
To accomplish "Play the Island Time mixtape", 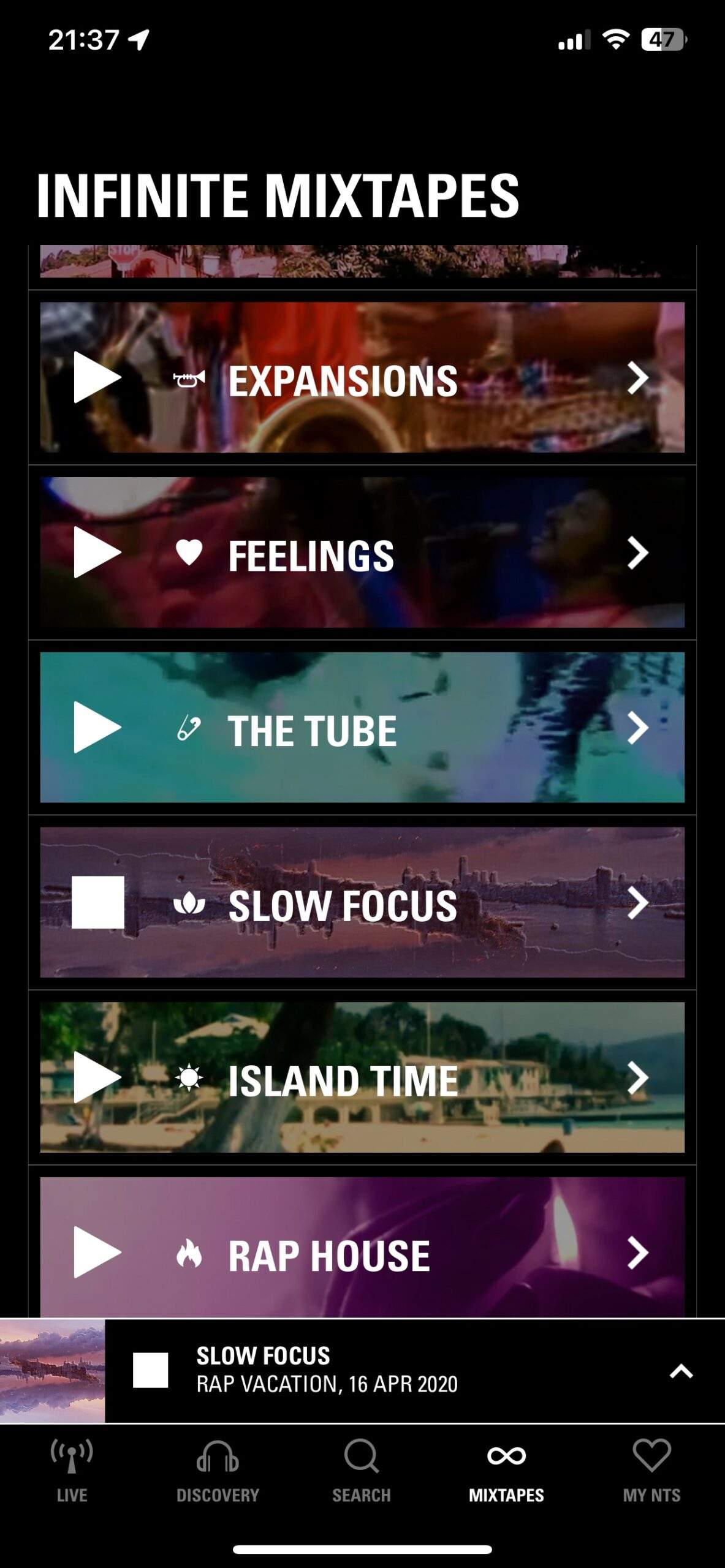I will coord(97,1077).
